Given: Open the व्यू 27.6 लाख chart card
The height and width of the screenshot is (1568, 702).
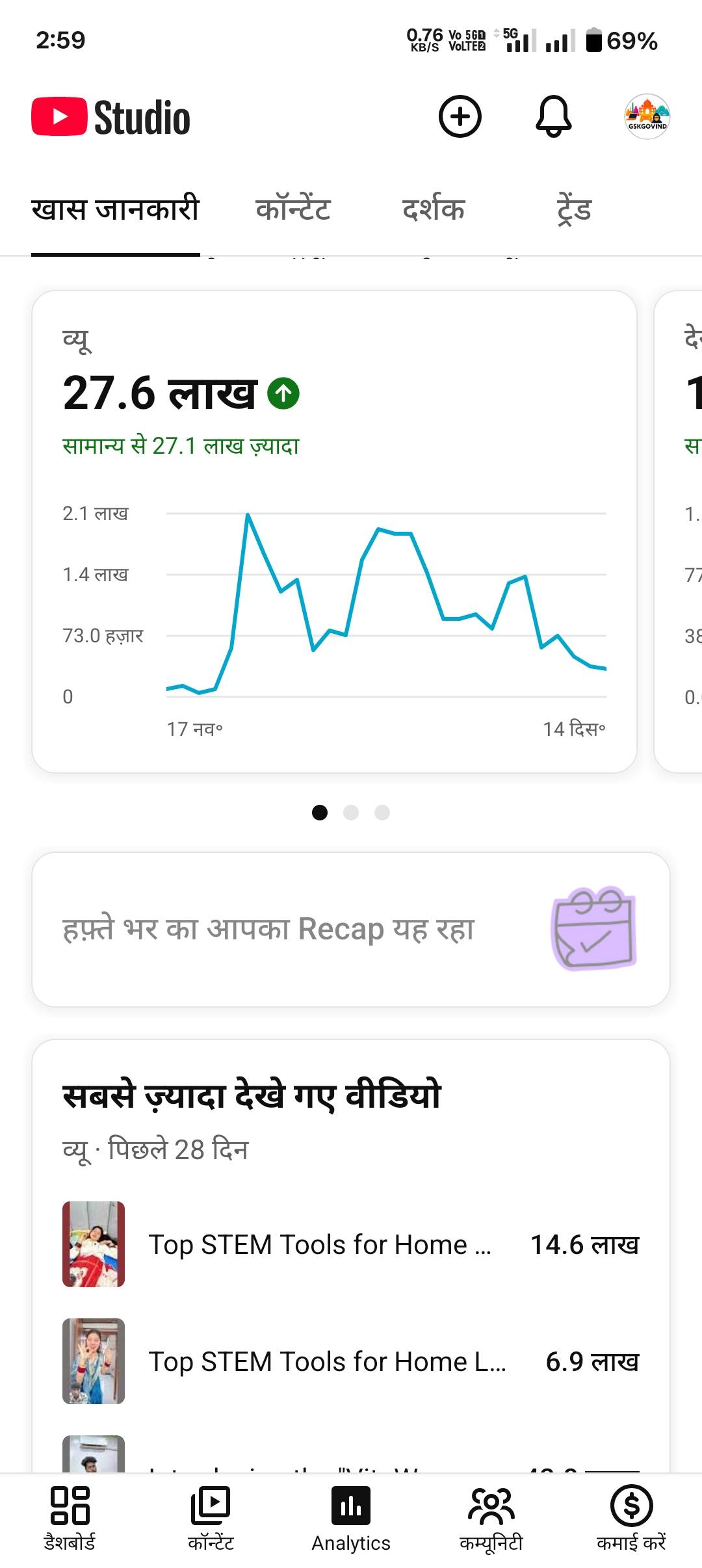Looking at the screenshot, I should tap(334, 531).
